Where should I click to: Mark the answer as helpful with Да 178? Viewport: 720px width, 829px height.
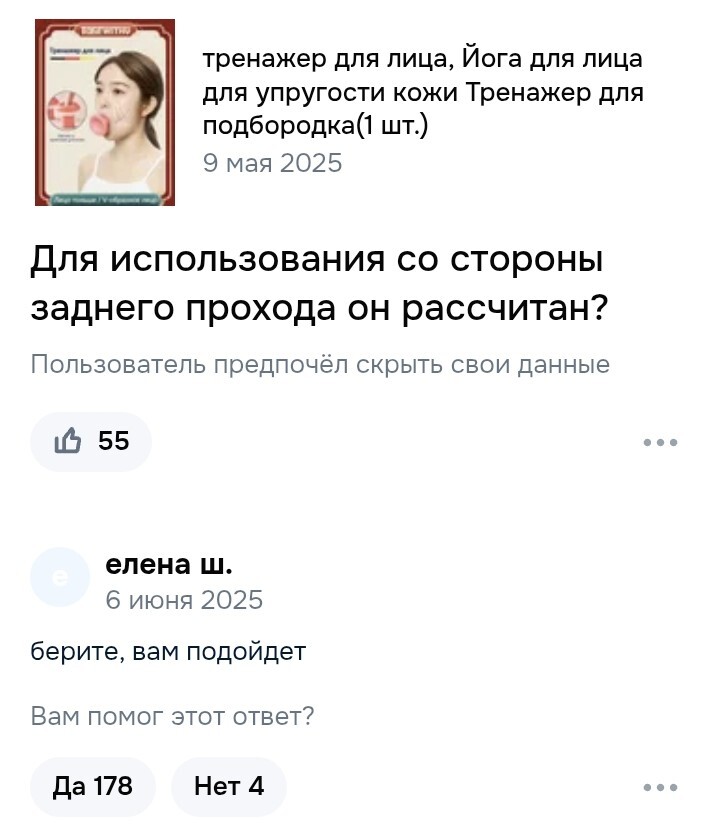pyautogui.click(x=92, y=786)
